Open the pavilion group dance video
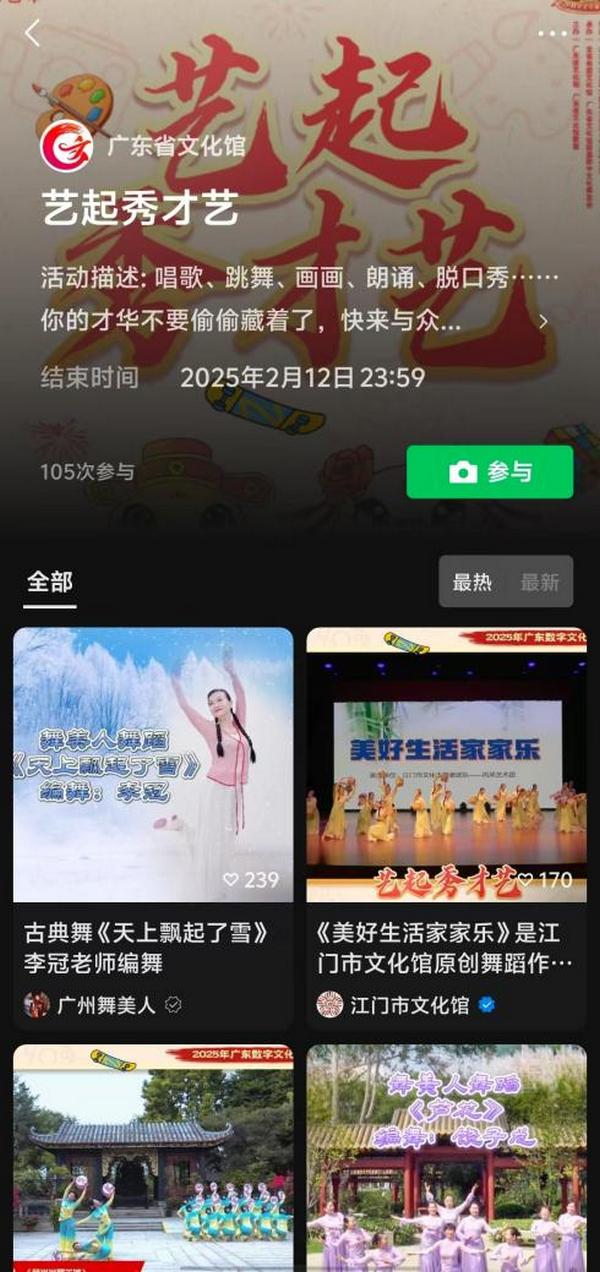 pos(153,1158)
